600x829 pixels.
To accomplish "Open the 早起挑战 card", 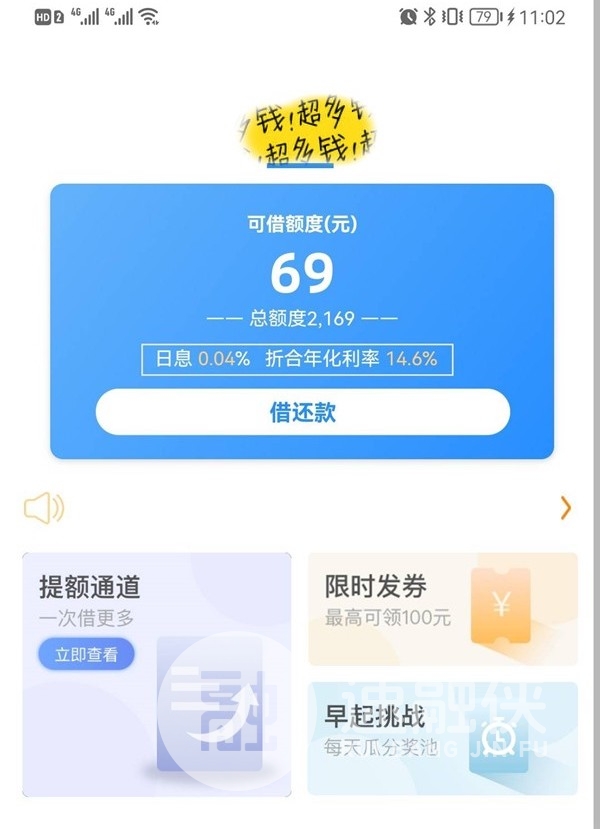I will point(442,738).
